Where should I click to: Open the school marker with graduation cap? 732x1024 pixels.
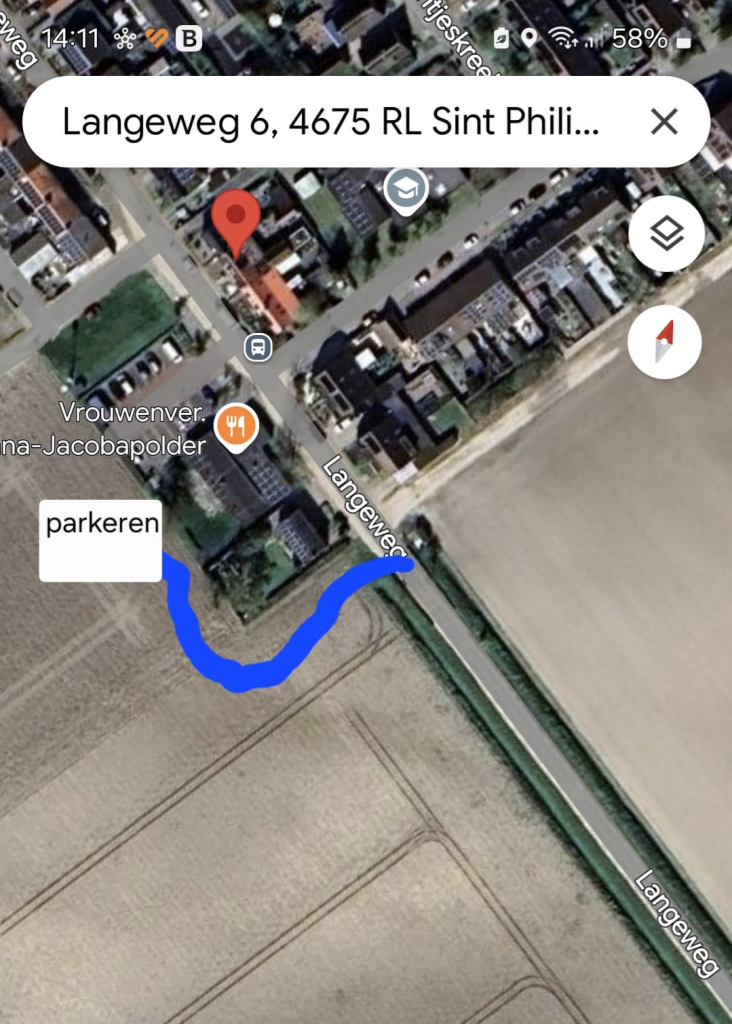click(x=406, y=189)
